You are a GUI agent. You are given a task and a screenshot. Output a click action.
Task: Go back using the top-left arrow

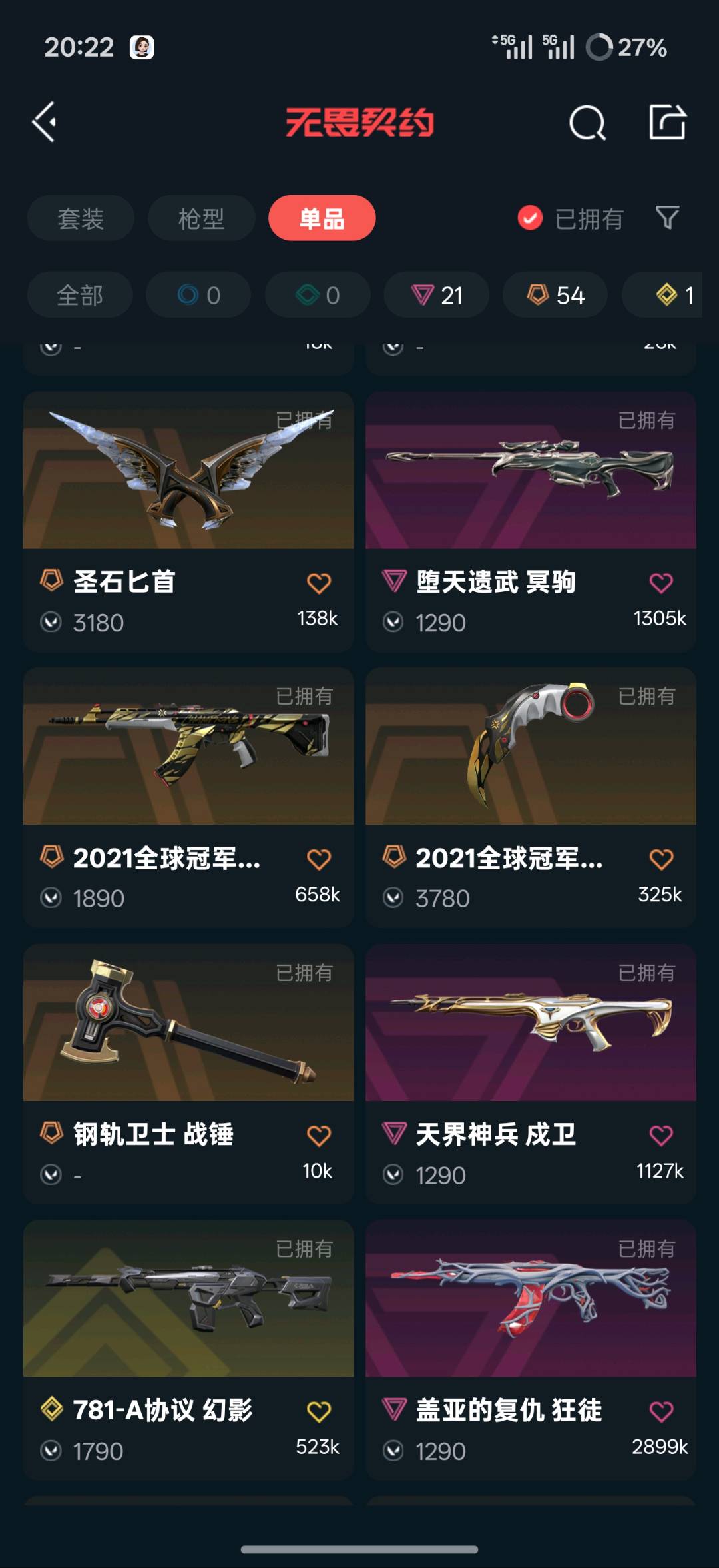point(45,122)
